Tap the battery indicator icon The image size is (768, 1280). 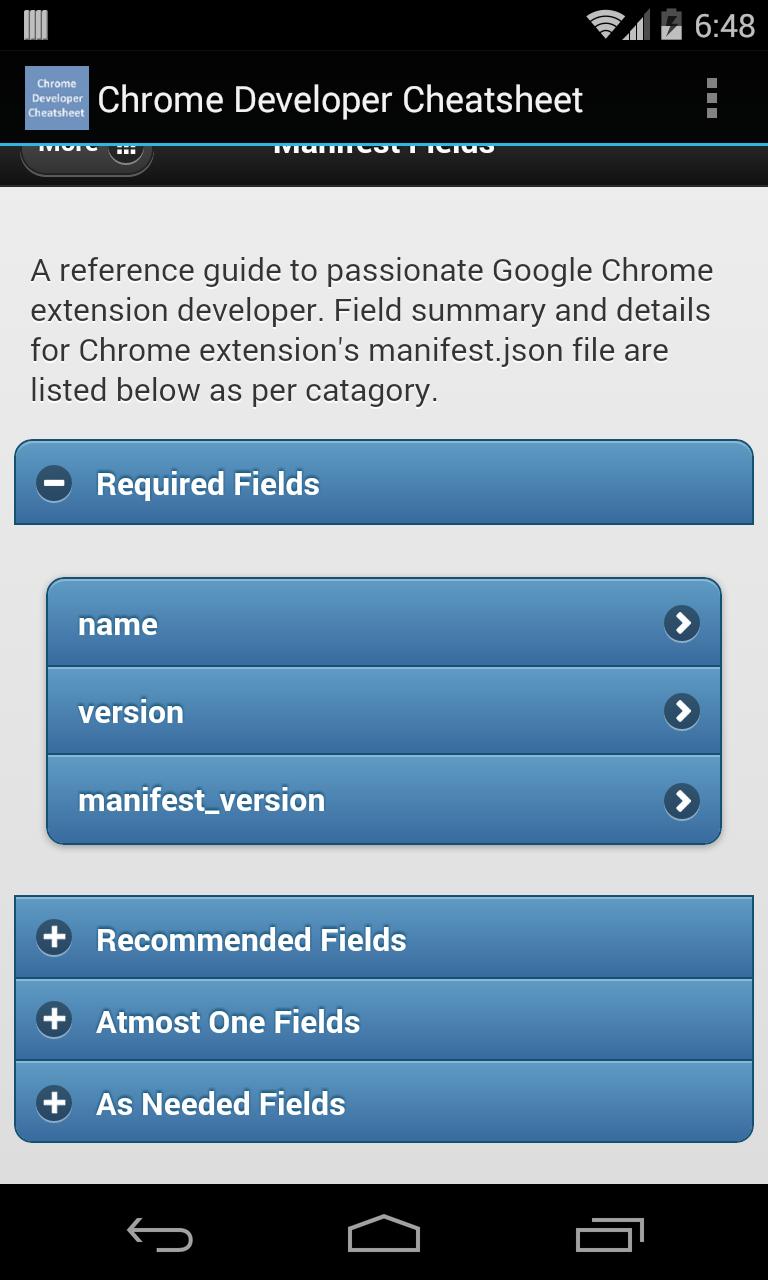click(x=672, y=25)
